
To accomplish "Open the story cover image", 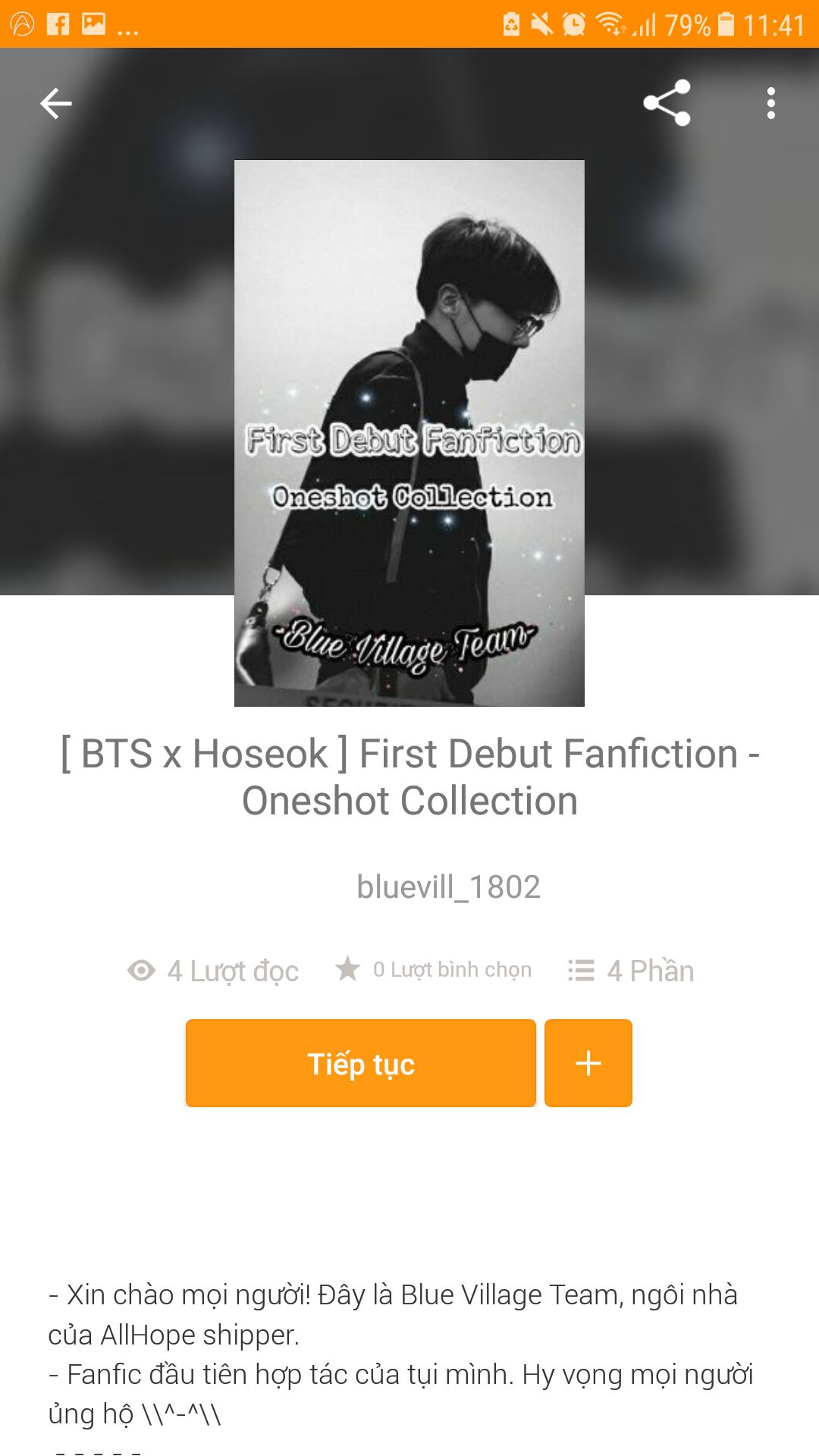I will coord(409,432).
